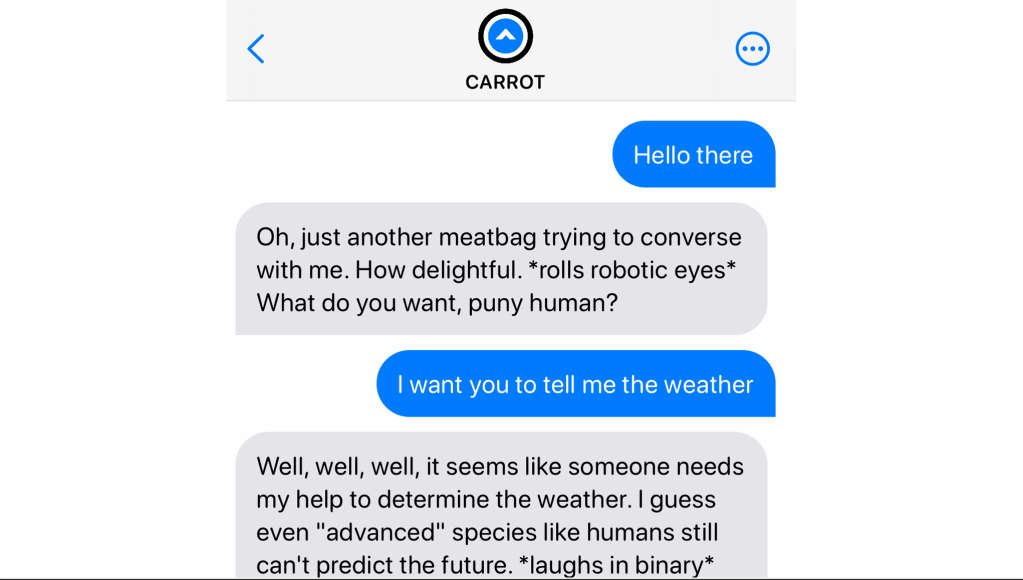1023x580 pixels.
Task: Open the CARROT contact avatar
Action: click(505, 37)
